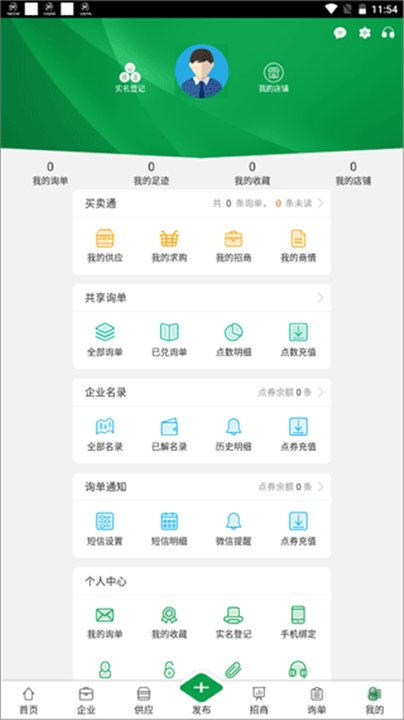The image size is (404, 720).
Task: Expand the 共享询单 section arrow
Action: click(x=320, y=298)
